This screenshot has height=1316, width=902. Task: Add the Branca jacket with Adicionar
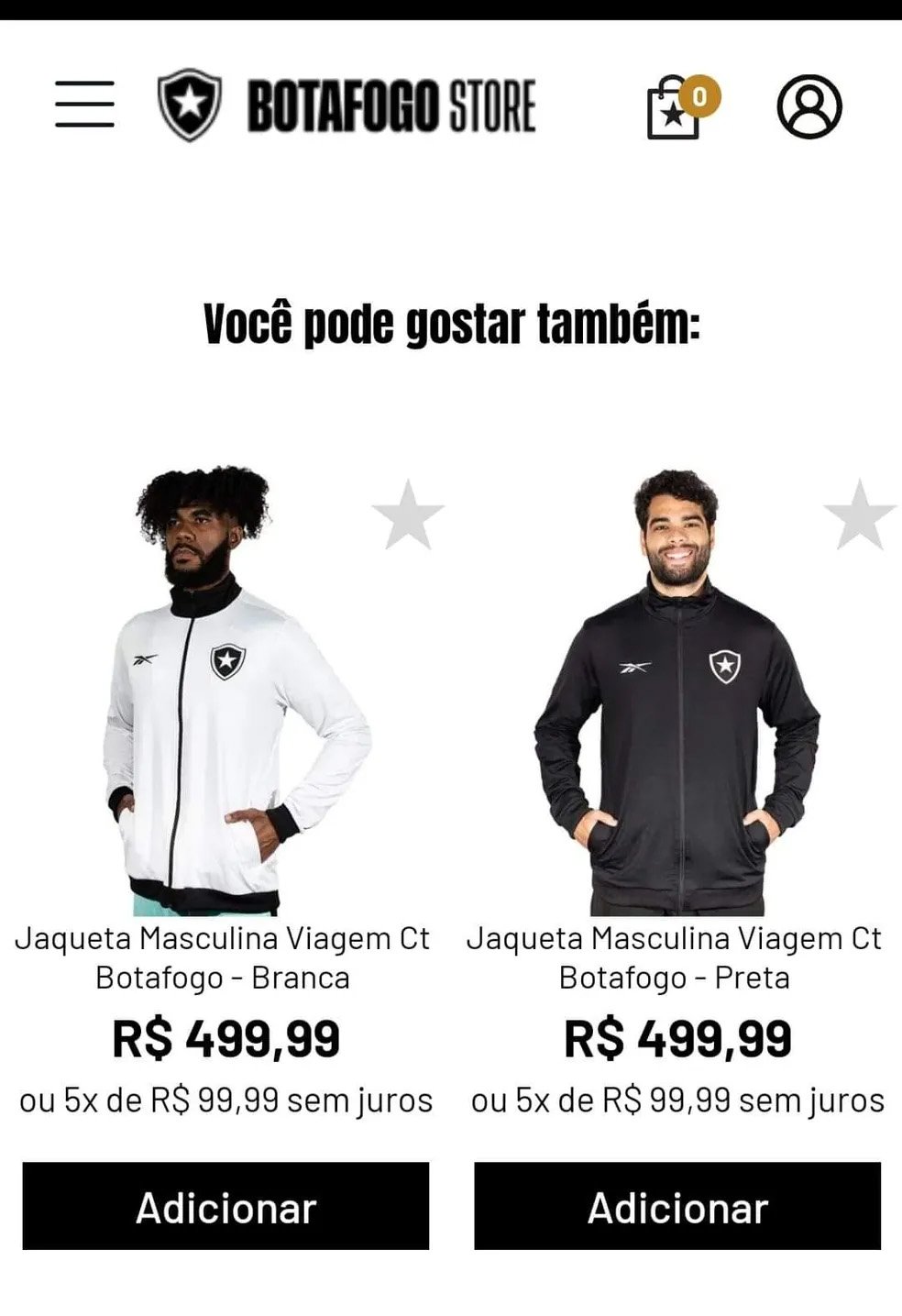click(x=225, y=1206)
